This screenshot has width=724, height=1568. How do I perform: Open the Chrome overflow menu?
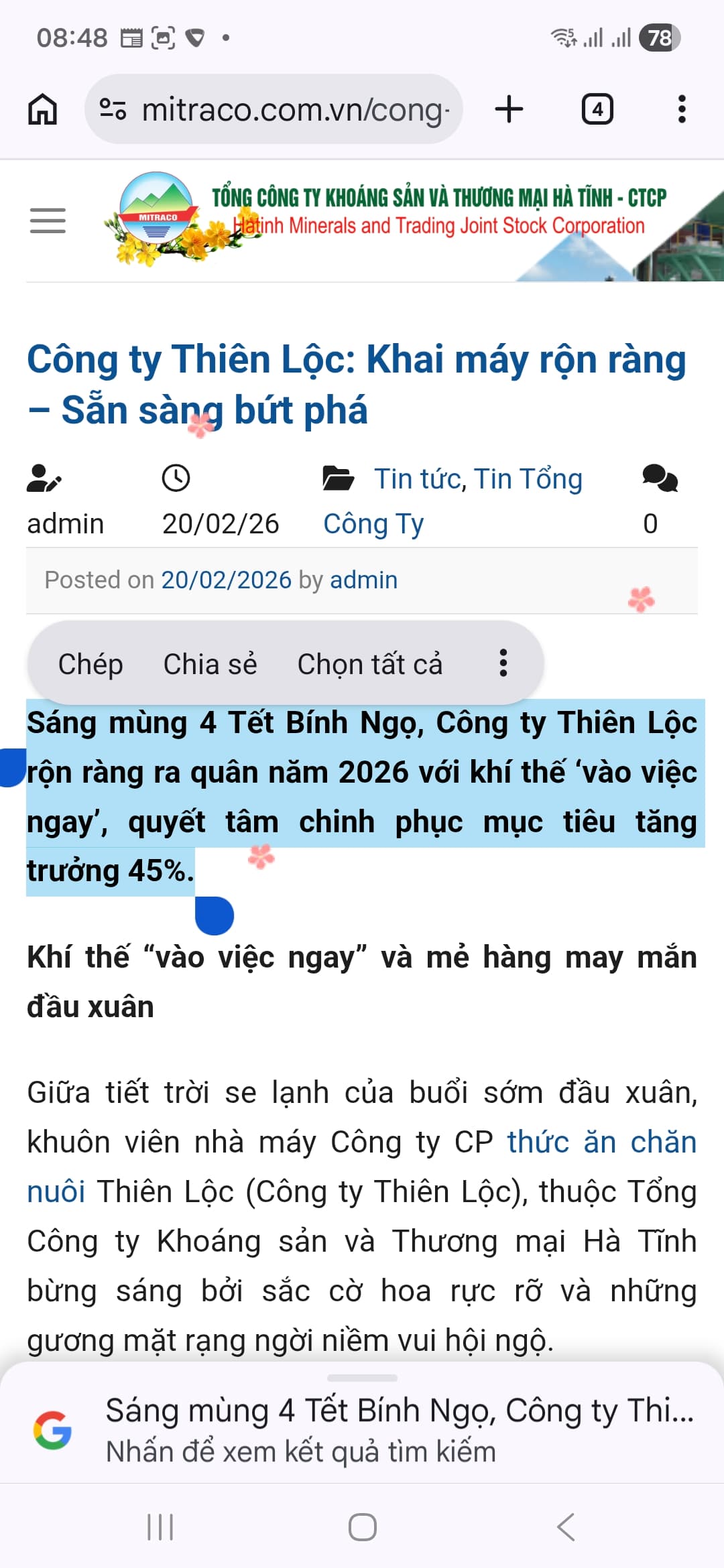coord(682,109)
